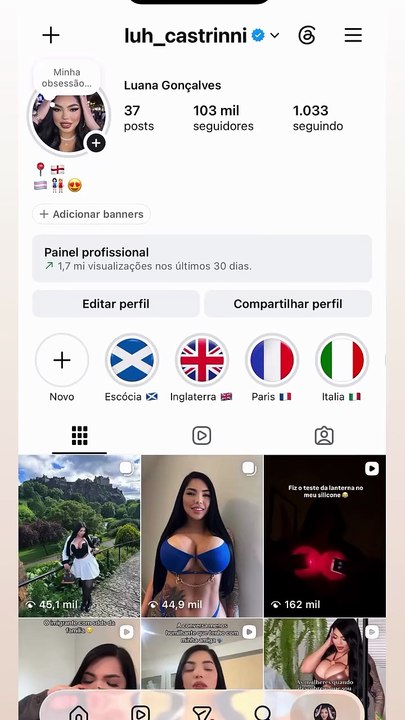The image size is (405, 720).
Task: Open the hamburger menu
Action: (x=353, y=35)
